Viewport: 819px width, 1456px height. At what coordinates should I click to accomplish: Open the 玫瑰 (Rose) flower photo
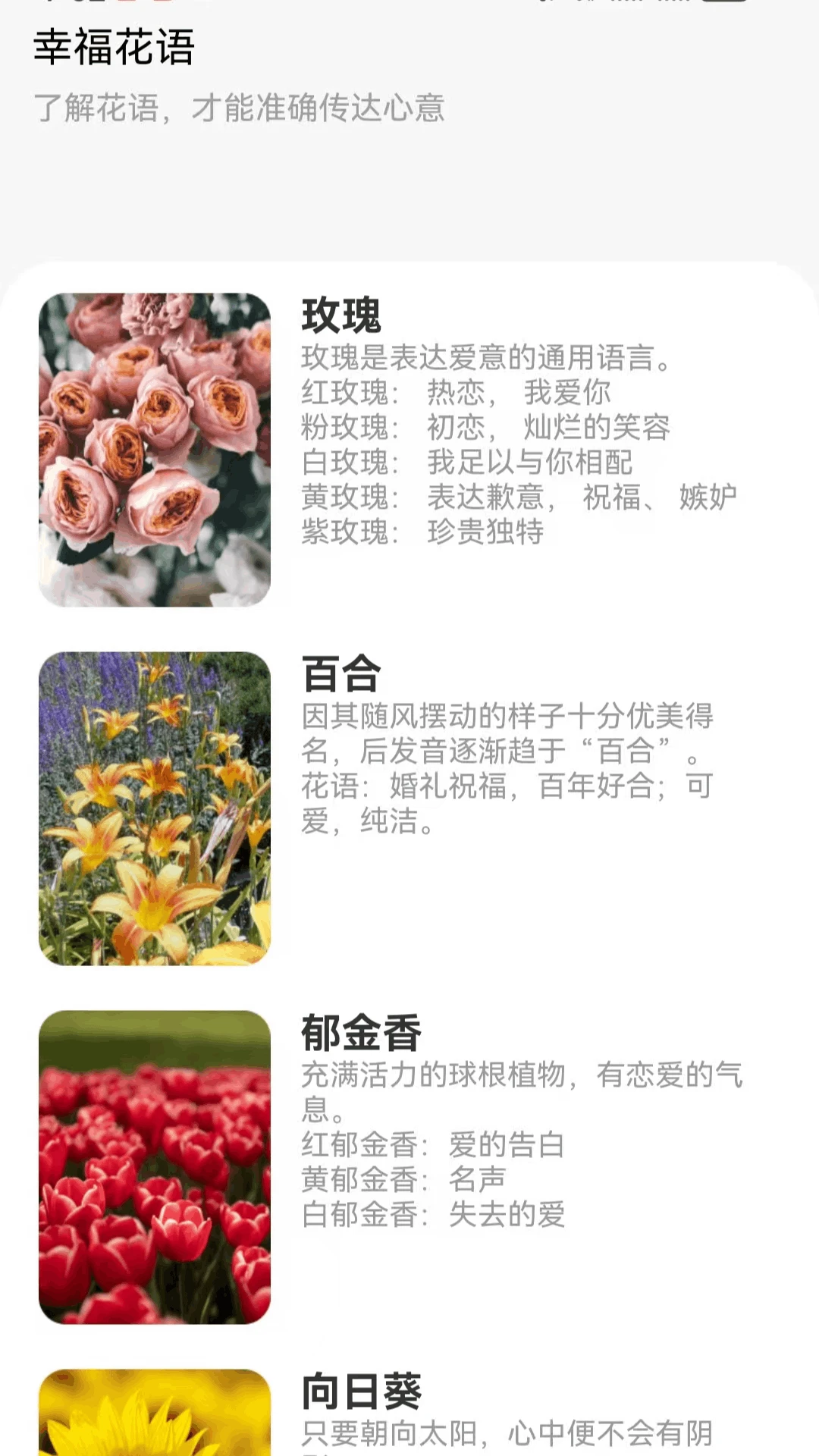155,449
